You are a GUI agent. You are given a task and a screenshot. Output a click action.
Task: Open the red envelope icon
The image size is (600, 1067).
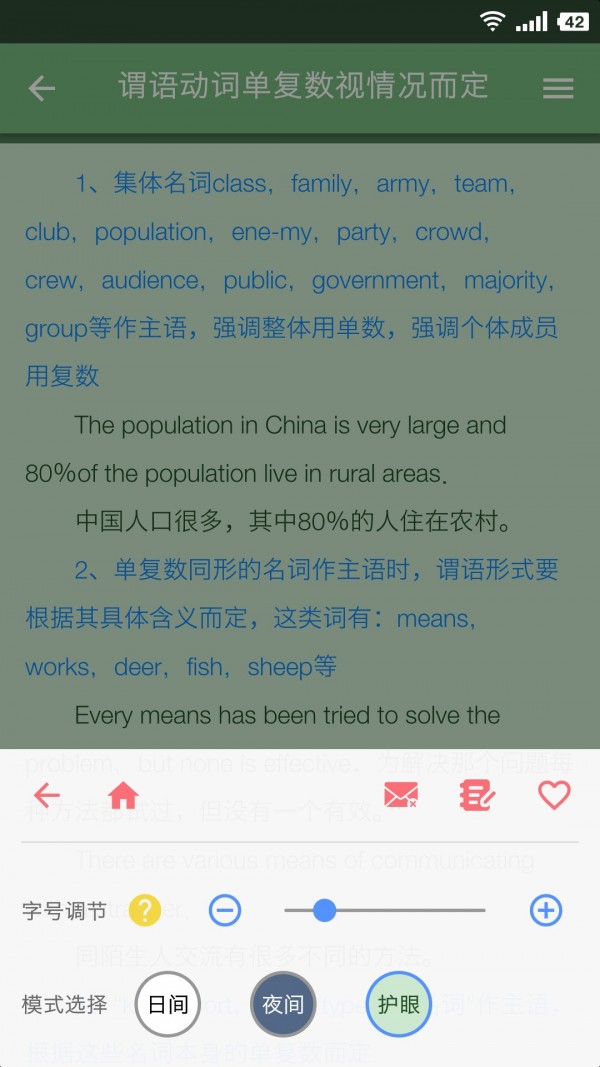click(x=401, y=795)
